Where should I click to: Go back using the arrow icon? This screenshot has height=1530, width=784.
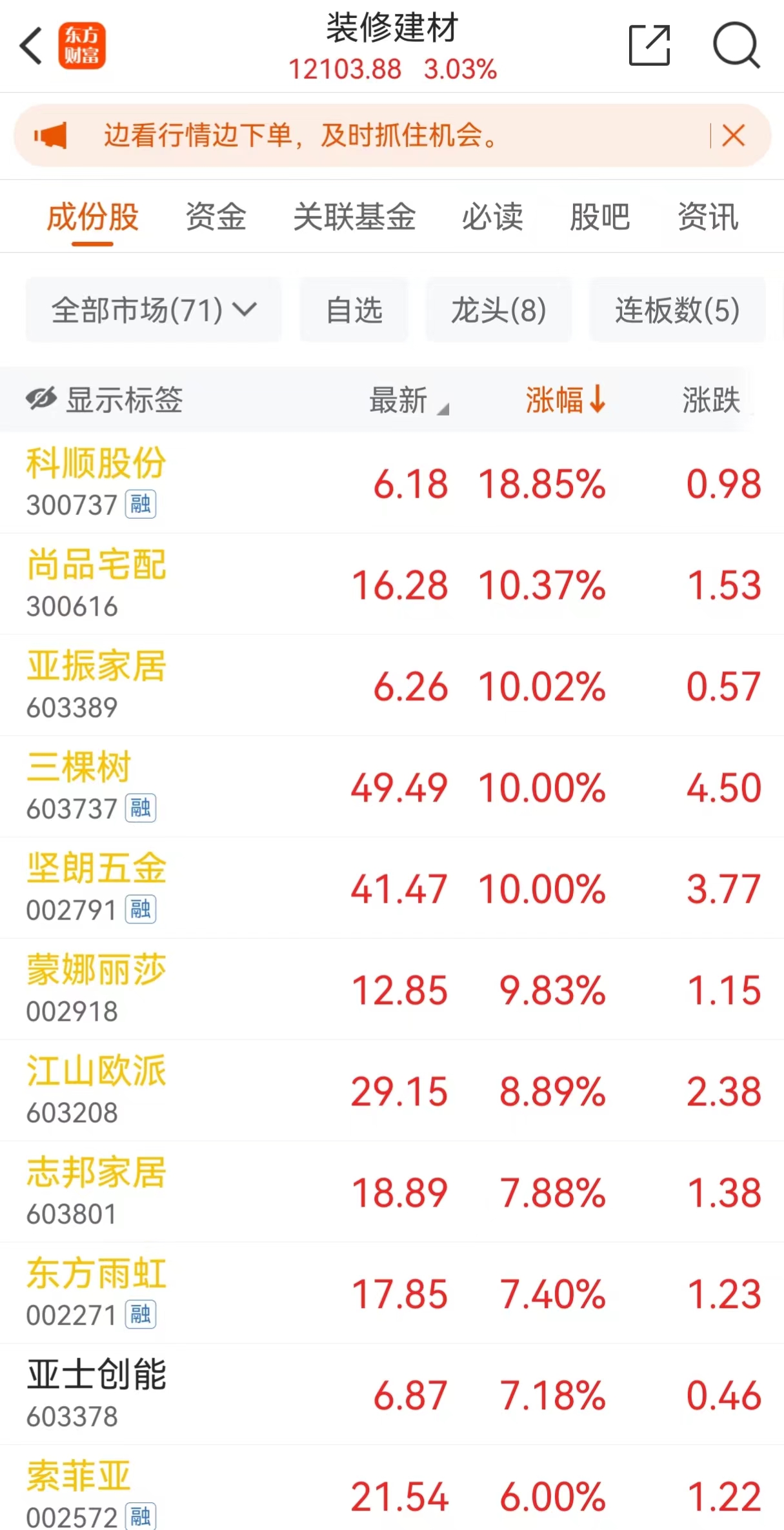point(31,46)
